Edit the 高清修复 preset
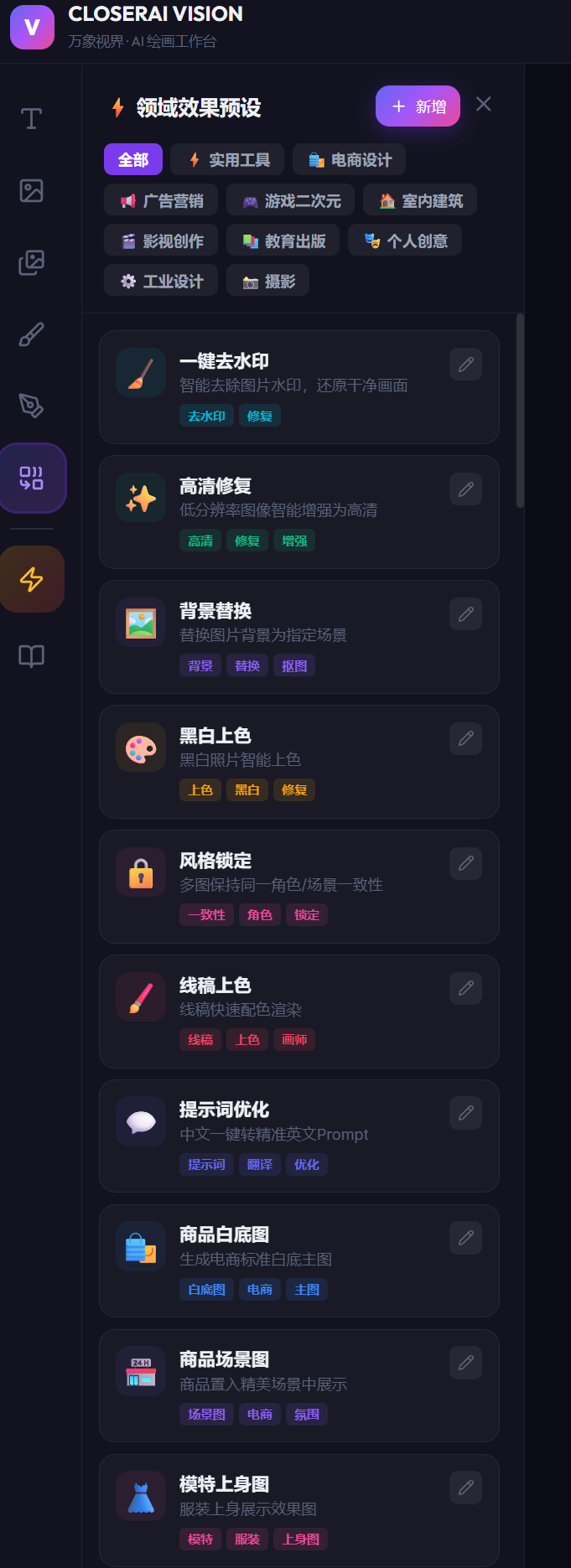 point(465,489)
